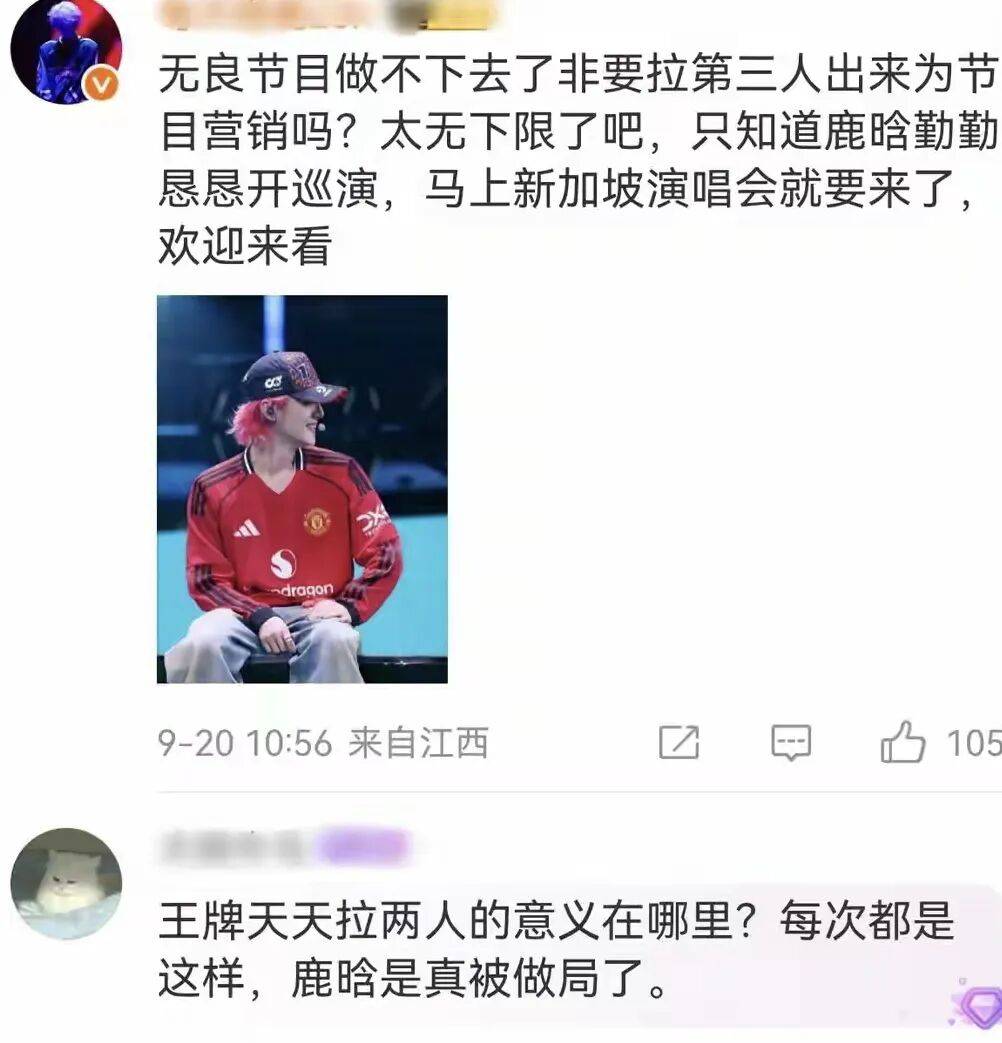Image resolution: width=1002 pixels, height=1043 pixels.
Task: Like the comment about 新加坡演唱会
Action: click(903, 744)
